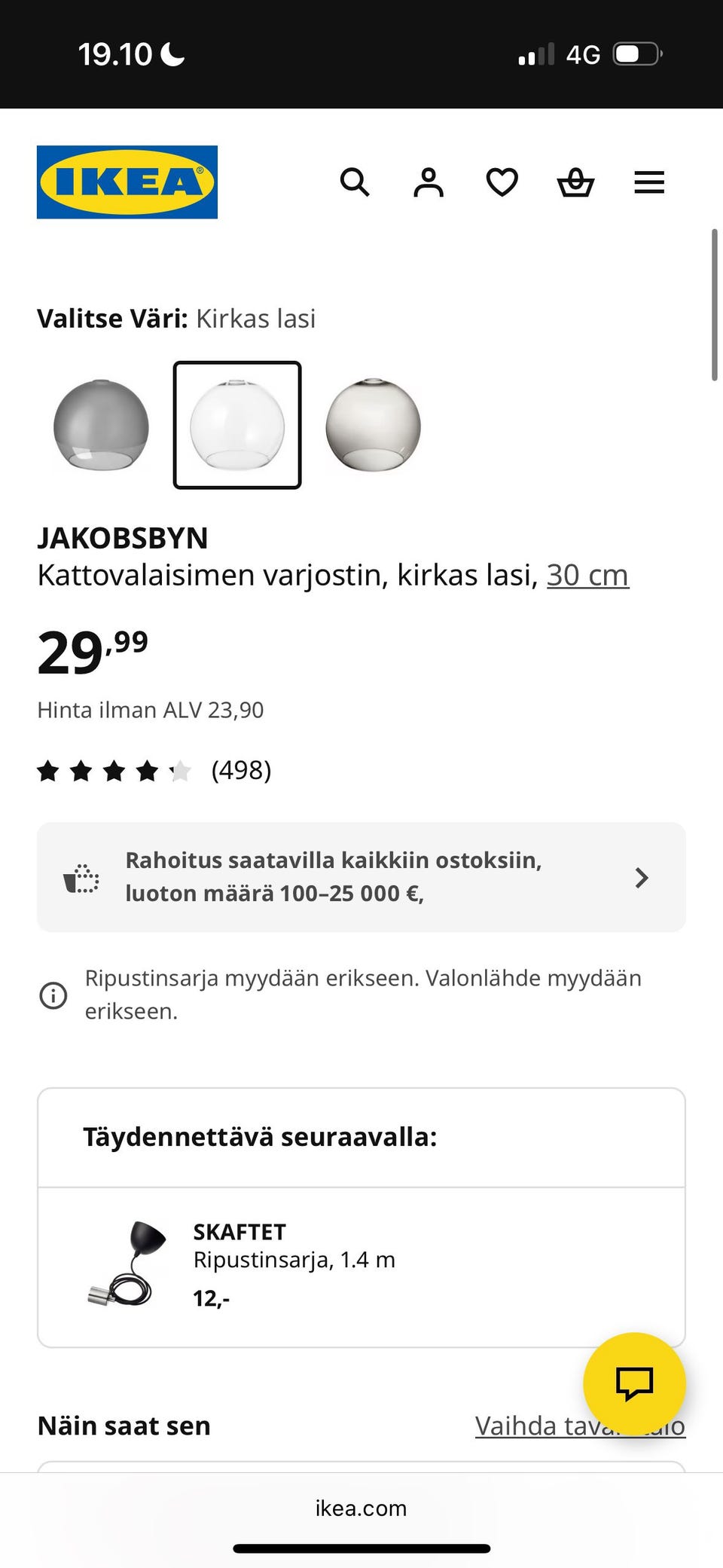
Task: Open the hamburger navigation menu
Action: 648,182
